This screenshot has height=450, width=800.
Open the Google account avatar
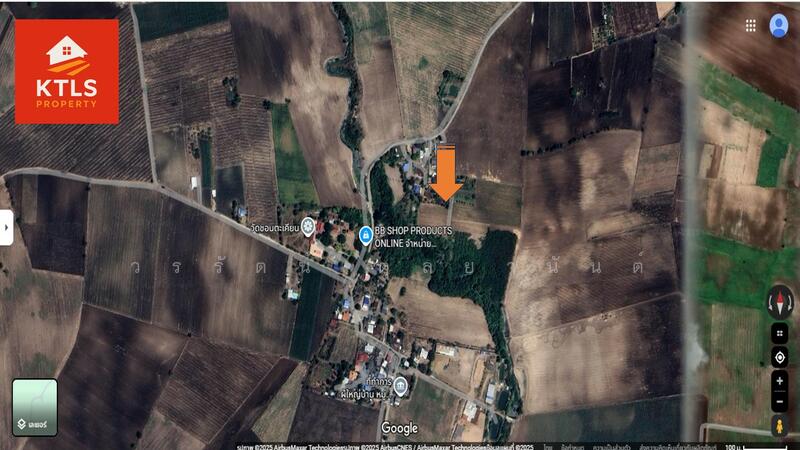pos(778,25)
